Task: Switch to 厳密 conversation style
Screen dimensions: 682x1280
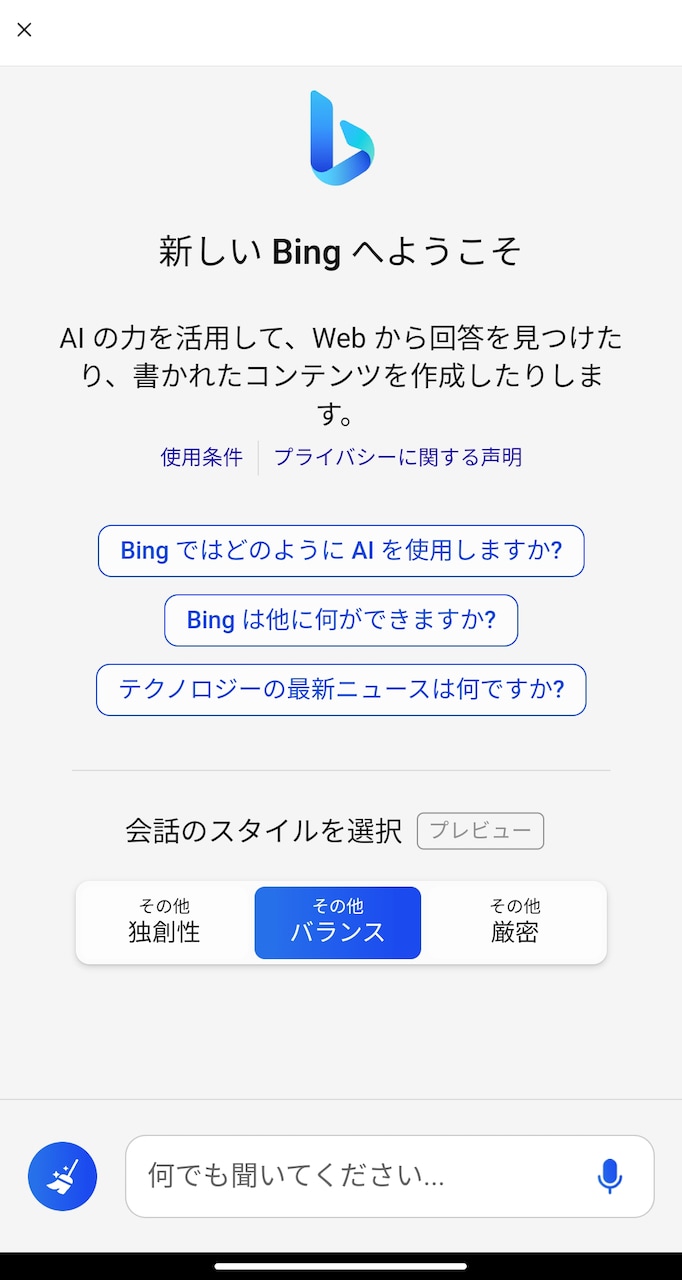Action: (514, 922)
